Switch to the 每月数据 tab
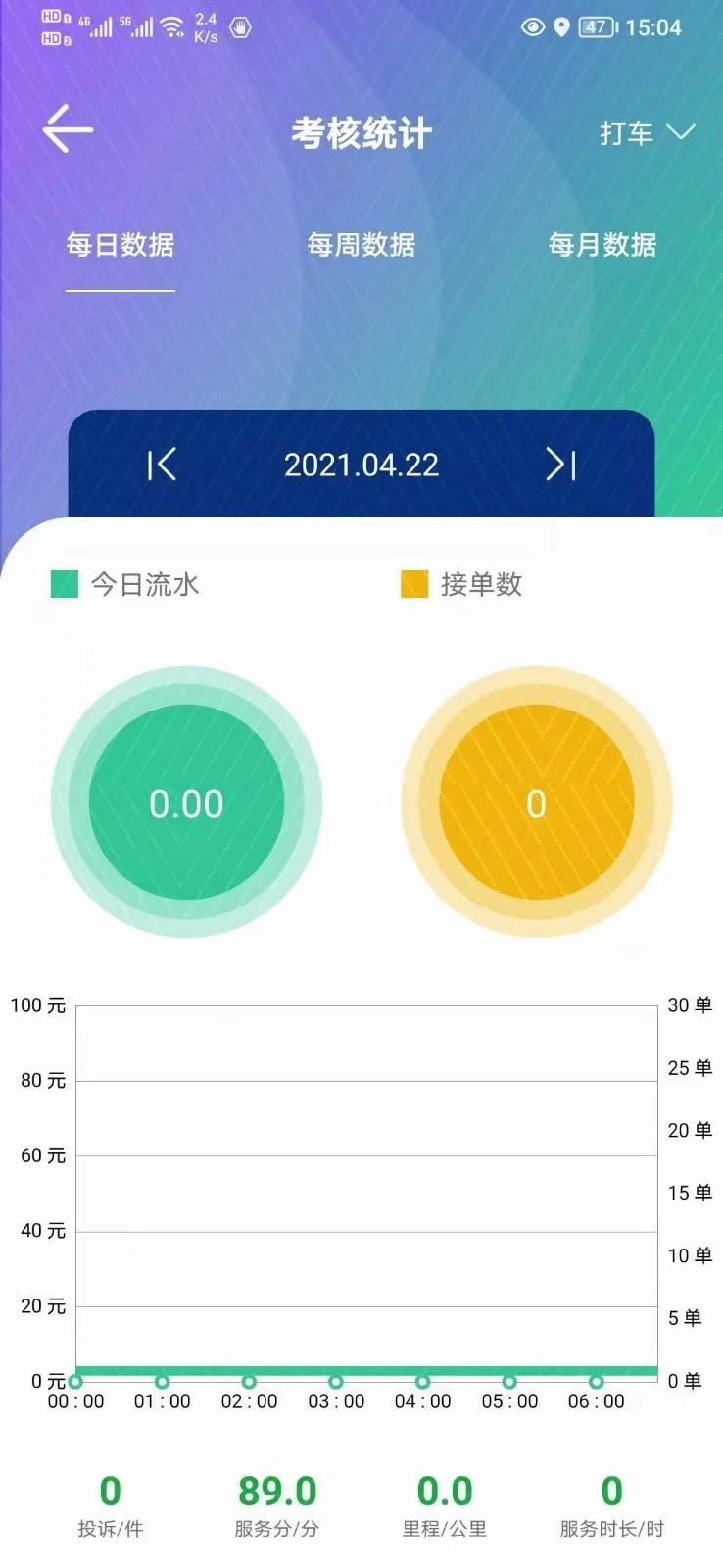This screenshot has height=1568, width=723. tap(603, 245)
